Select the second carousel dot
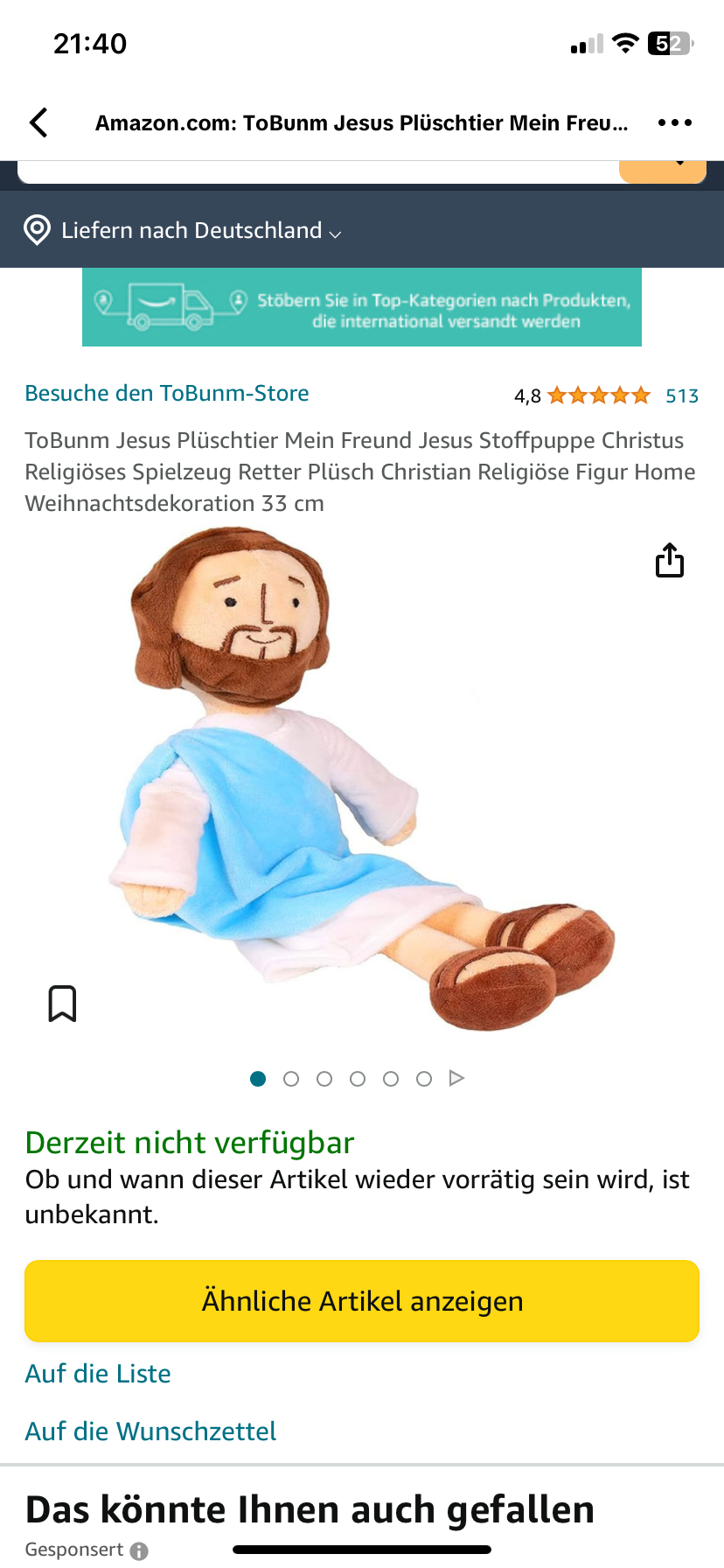Image resolution: width=724 pixels, height=1568 pixels. click(291, 1078)
